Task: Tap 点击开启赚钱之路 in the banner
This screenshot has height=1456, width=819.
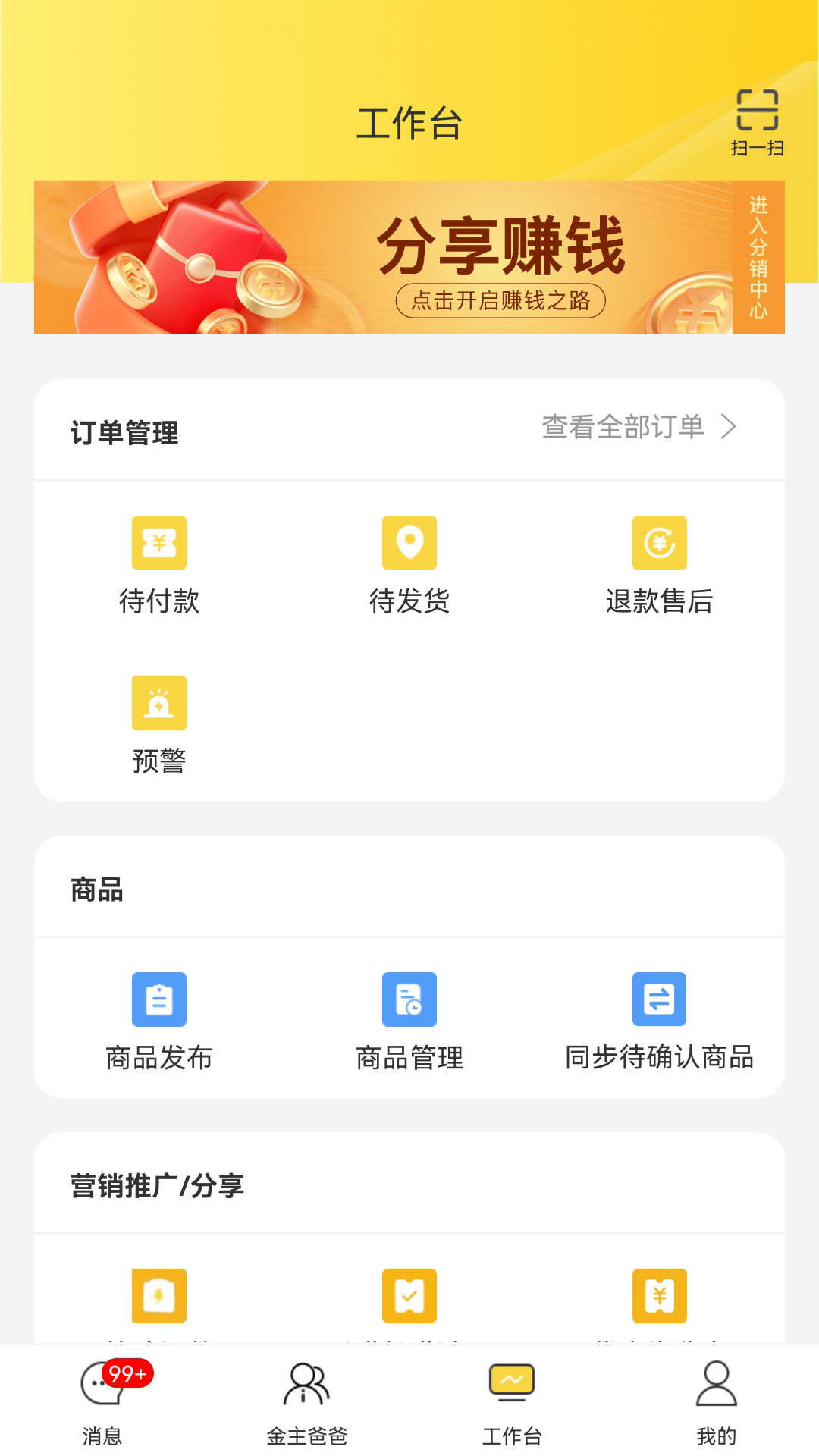Action: (500, 302)
